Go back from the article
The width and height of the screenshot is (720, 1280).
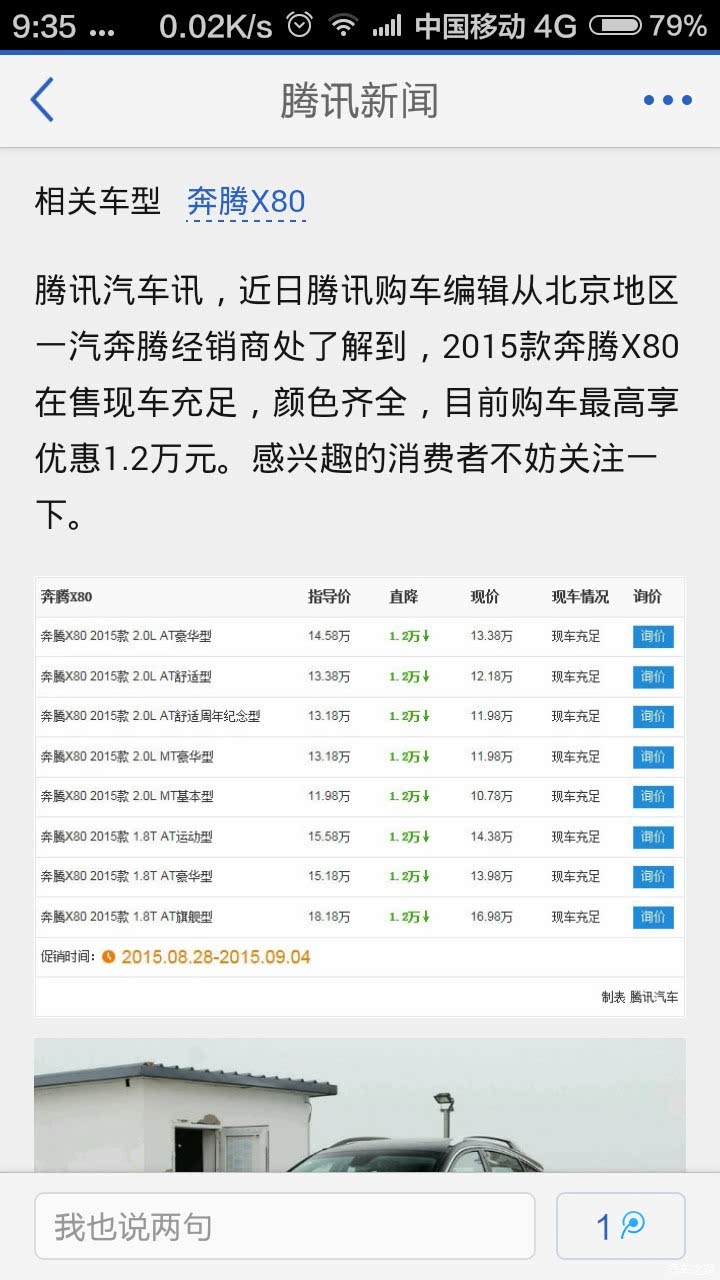[x=42, y=100]
